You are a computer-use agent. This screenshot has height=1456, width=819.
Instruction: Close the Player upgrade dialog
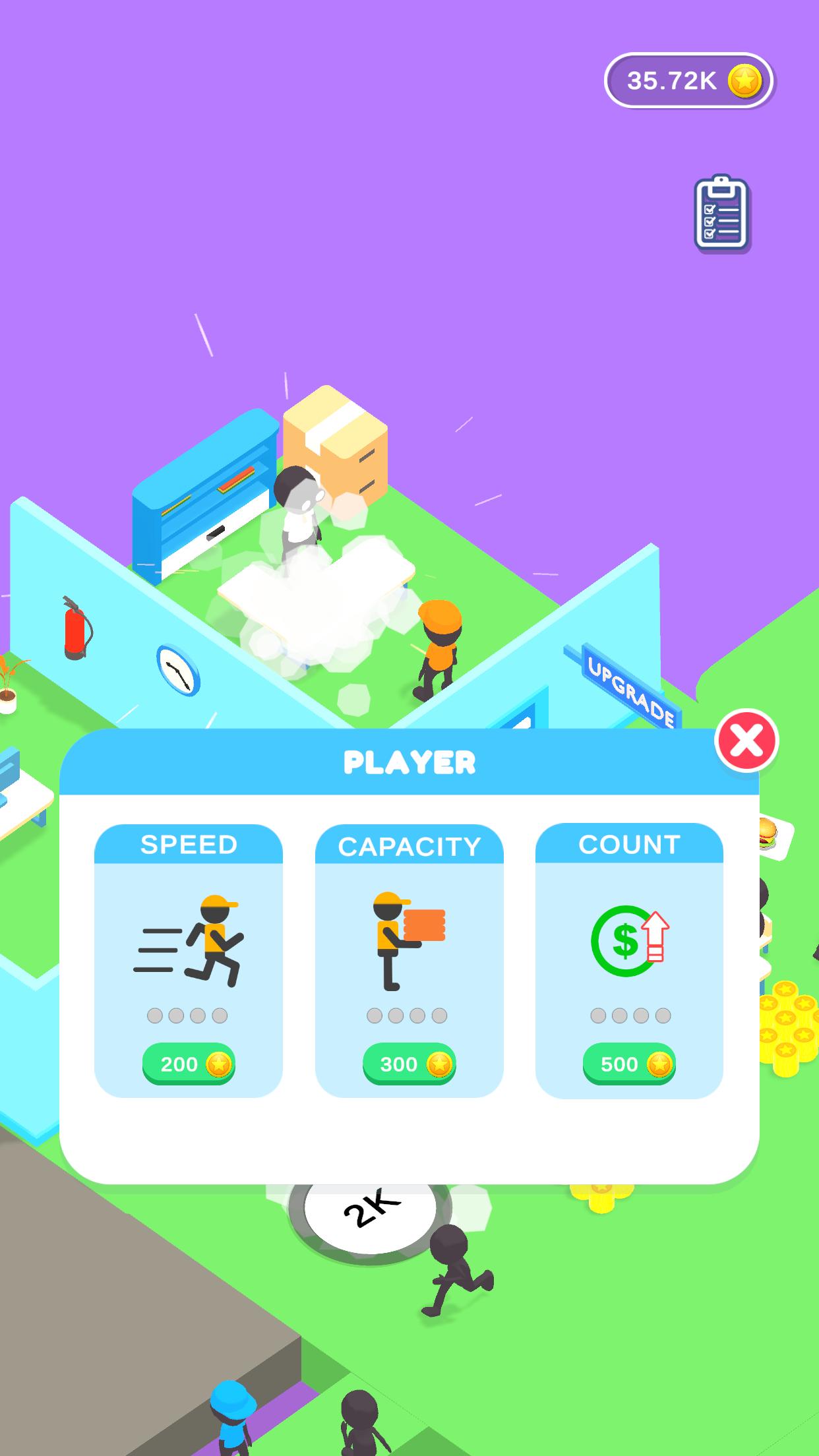coord(746,741)
